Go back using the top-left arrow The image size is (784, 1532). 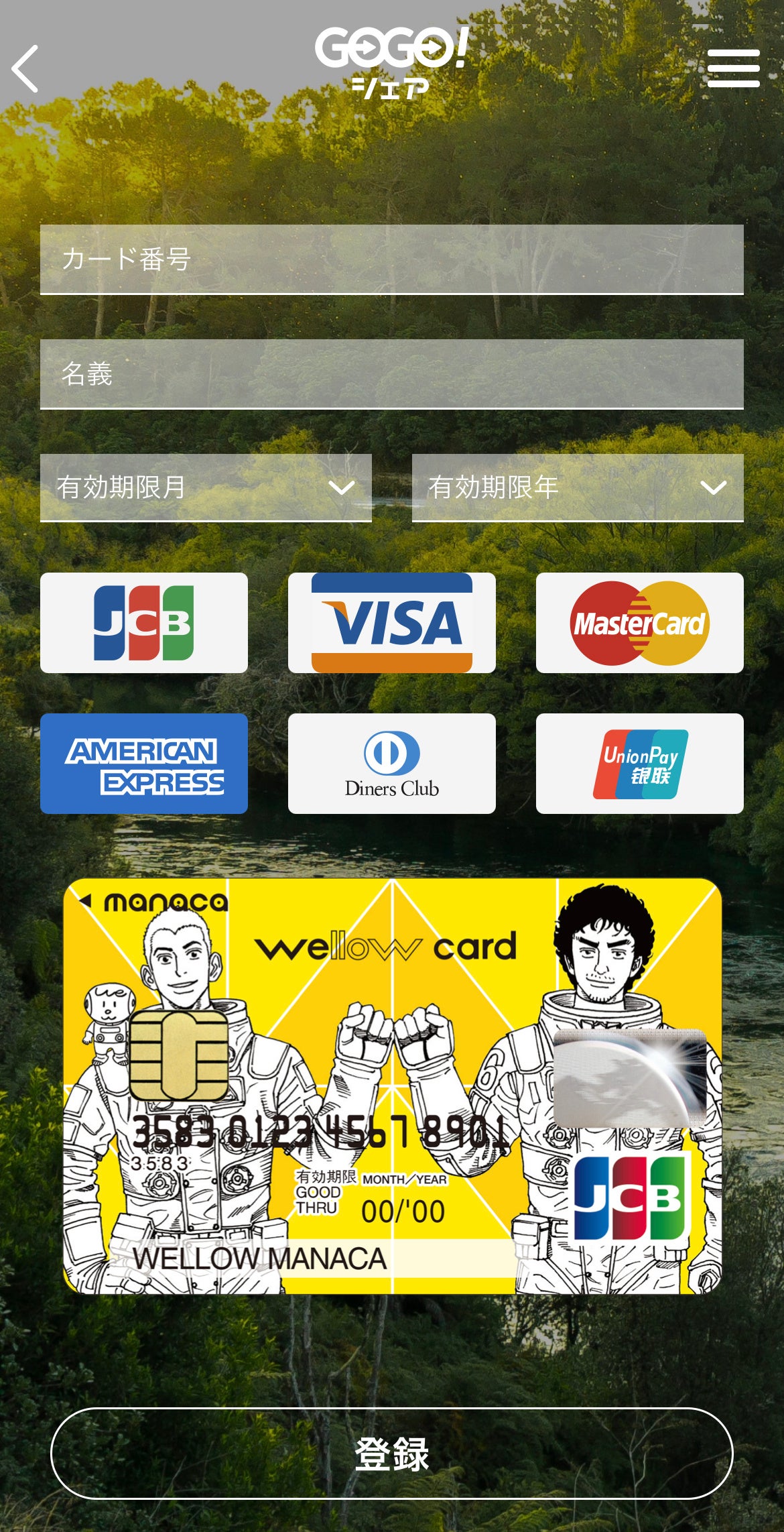(x=25, y=68)
